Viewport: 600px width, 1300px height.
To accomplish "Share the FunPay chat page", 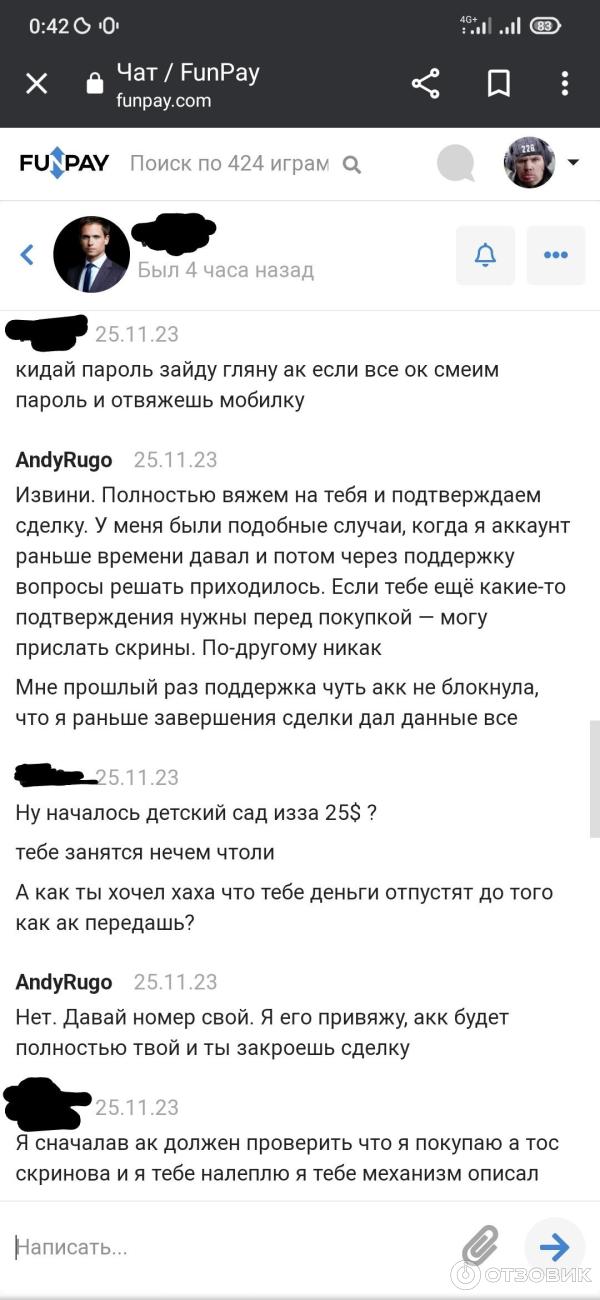I will [426, 84].
